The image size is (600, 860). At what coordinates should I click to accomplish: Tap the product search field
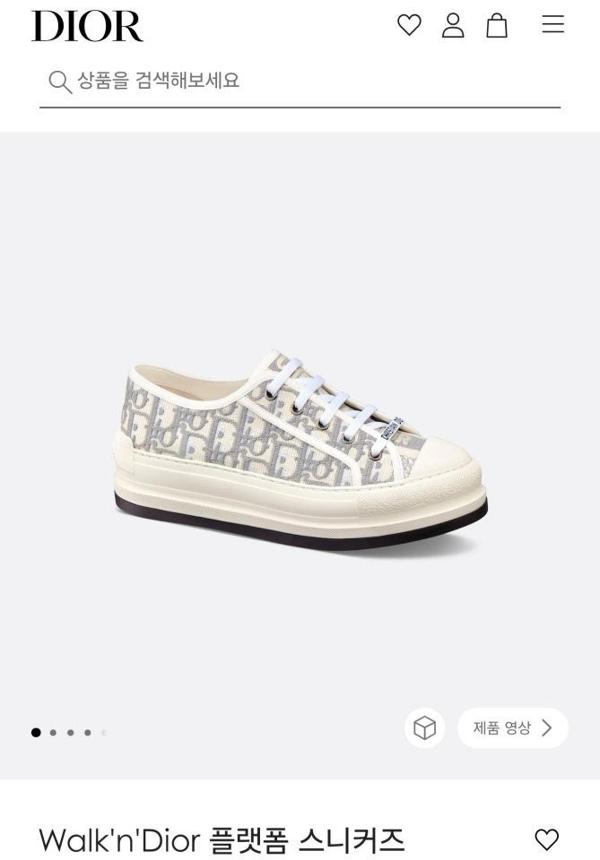click(x=300, y=81)
